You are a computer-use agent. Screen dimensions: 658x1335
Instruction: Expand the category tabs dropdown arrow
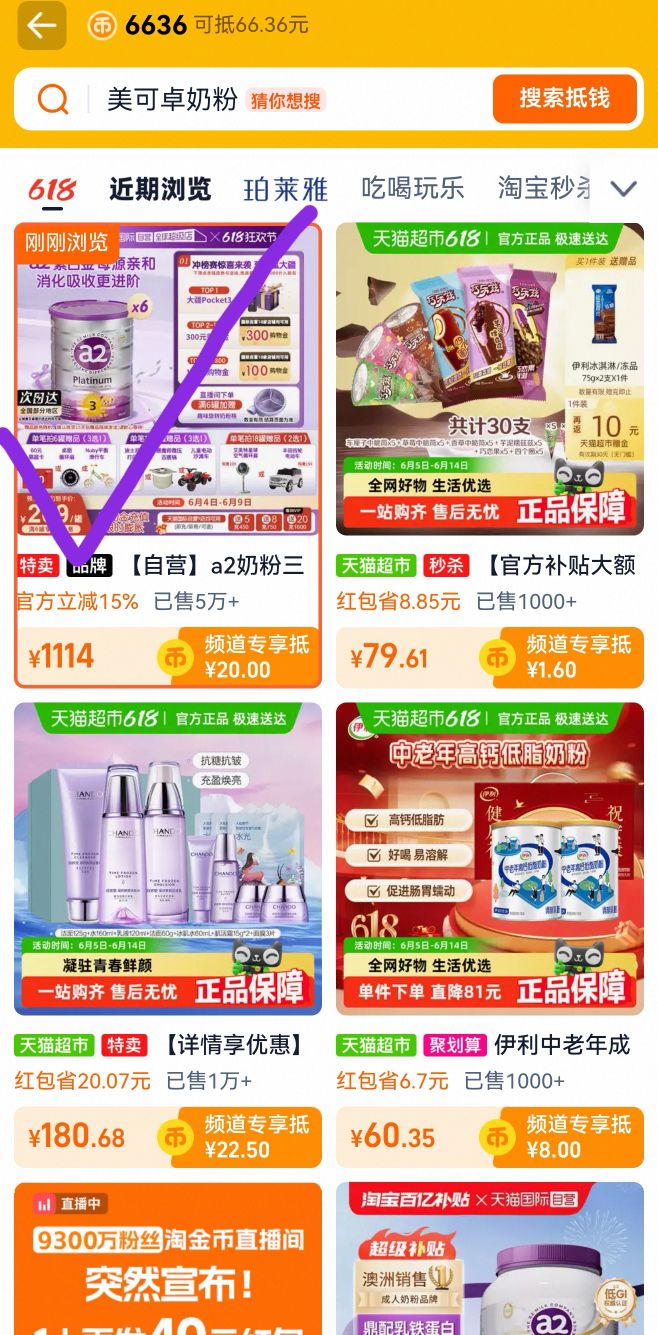pos(623,188)
